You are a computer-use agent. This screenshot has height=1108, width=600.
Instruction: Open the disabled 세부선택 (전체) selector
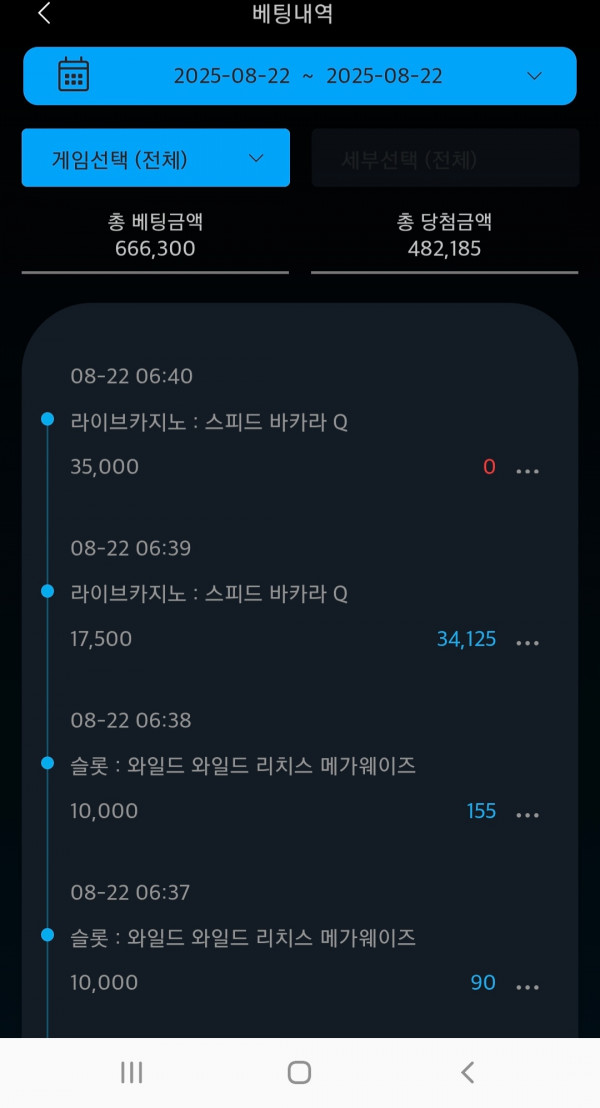point(445,158)
